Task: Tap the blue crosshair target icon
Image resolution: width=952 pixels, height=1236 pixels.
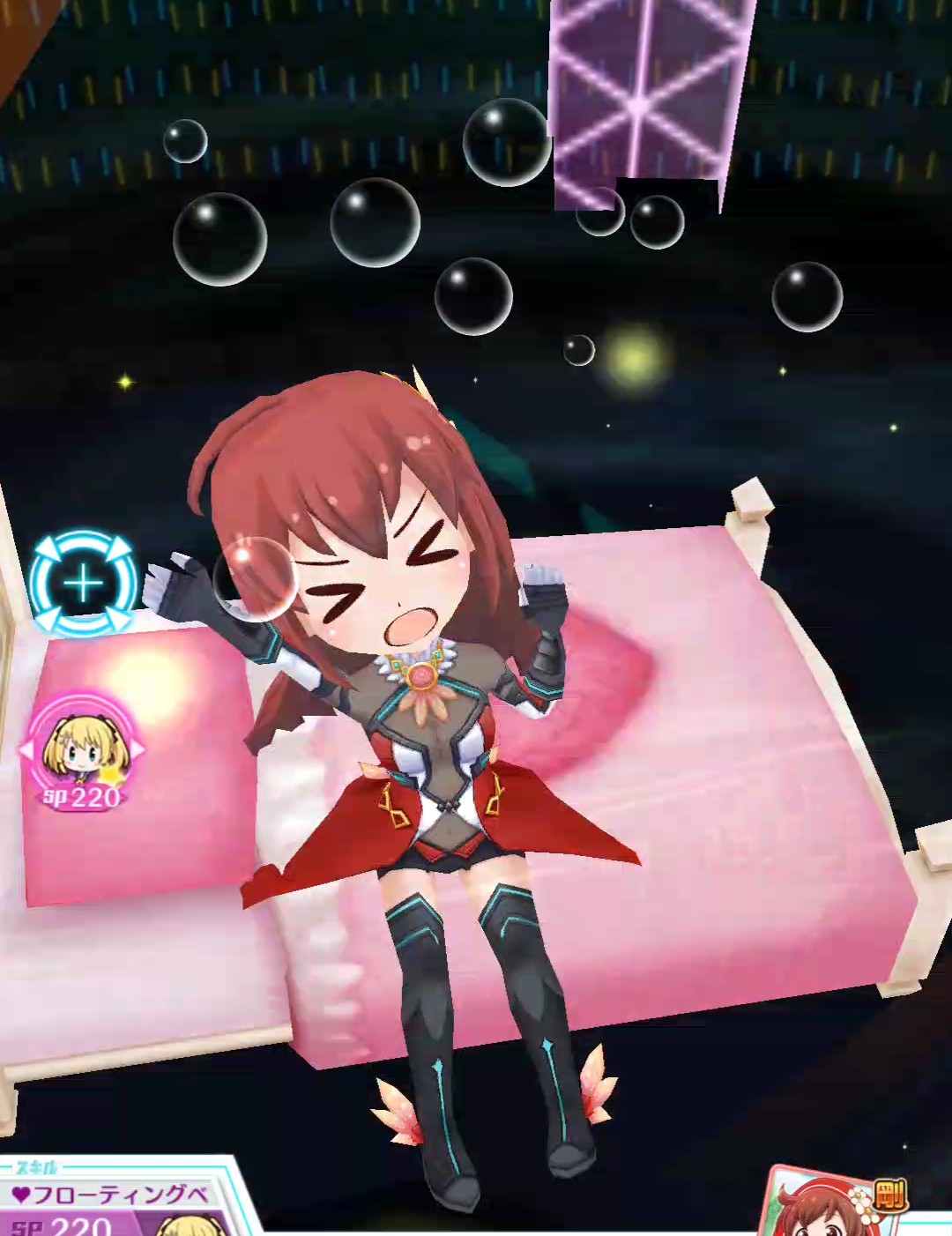Action: click(84, 583)
